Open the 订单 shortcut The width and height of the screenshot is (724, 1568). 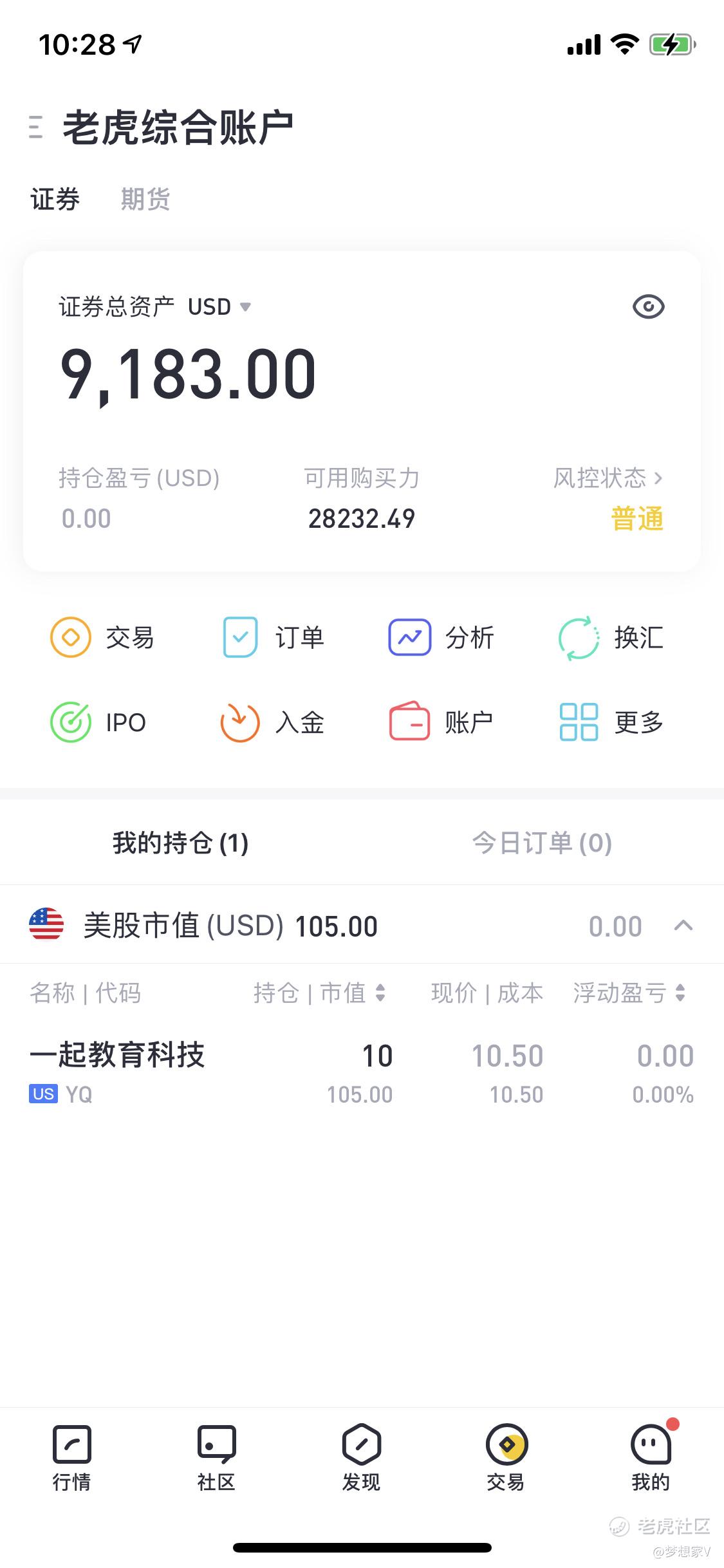coord(273,637)
